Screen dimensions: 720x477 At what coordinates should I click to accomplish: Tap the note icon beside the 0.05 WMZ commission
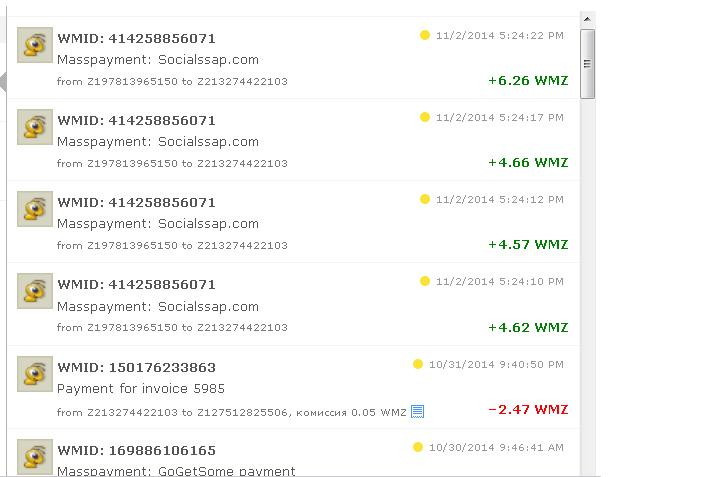click(x=418, y=411)
